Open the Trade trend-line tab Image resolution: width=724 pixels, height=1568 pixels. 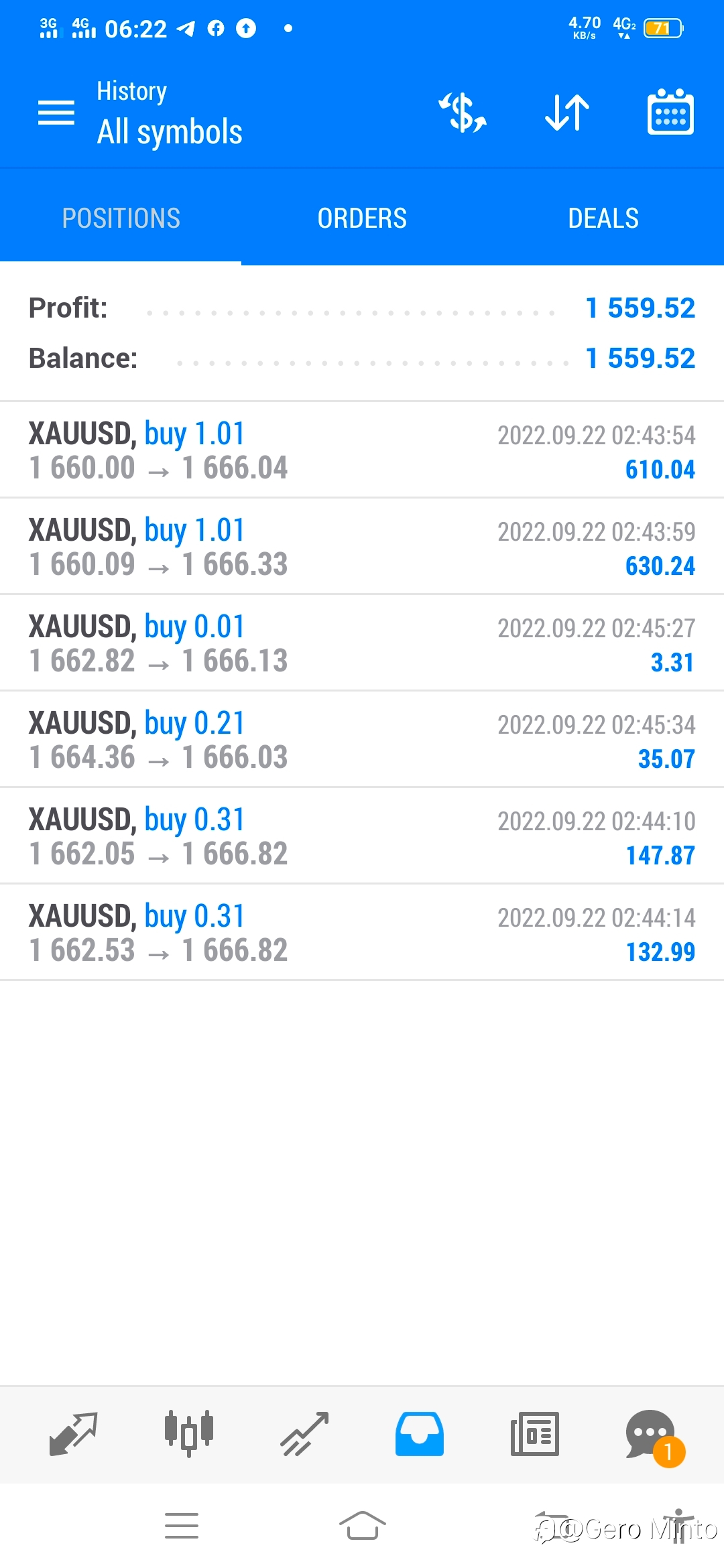coord(304,1434)
